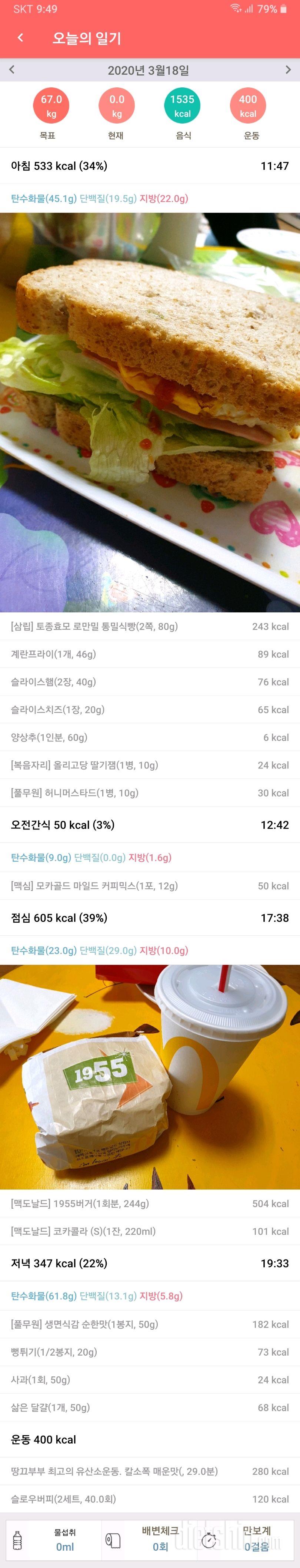This screenshot has height=1568, width=300.
Task: Open the 점심 605 kcal meal entry
Action: [x=149, y=918]
